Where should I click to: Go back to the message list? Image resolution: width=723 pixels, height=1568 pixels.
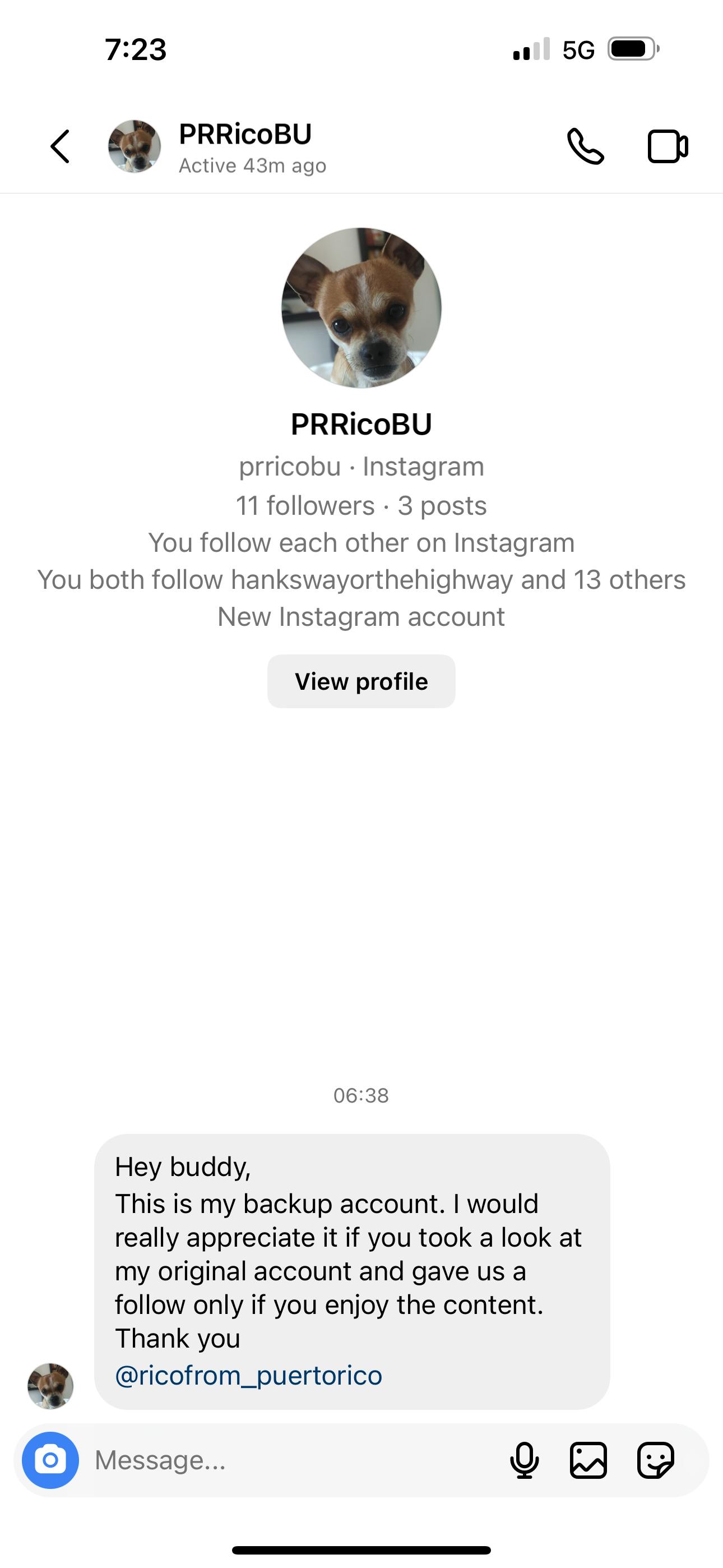tap(59, 147)
